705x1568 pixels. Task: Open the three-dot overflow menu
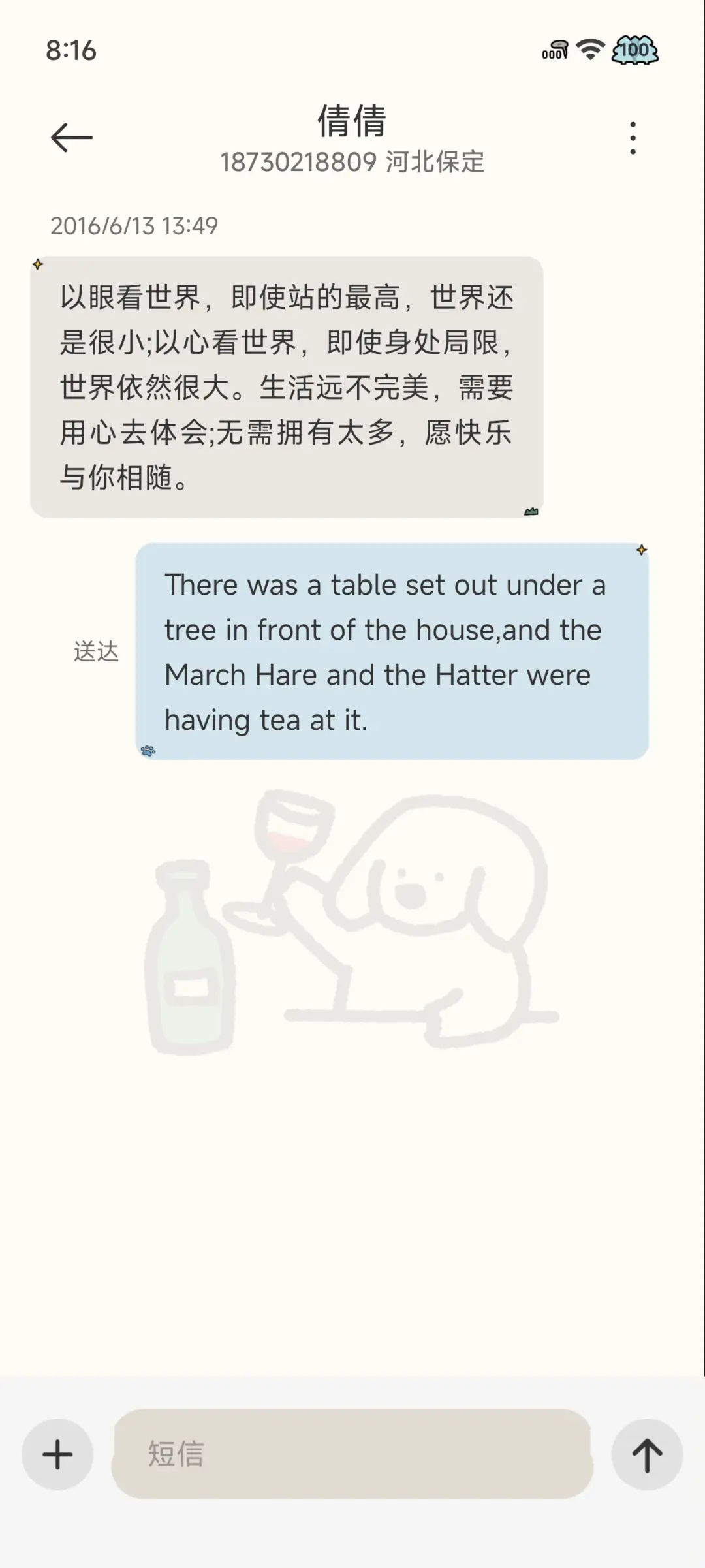[632, 137]
